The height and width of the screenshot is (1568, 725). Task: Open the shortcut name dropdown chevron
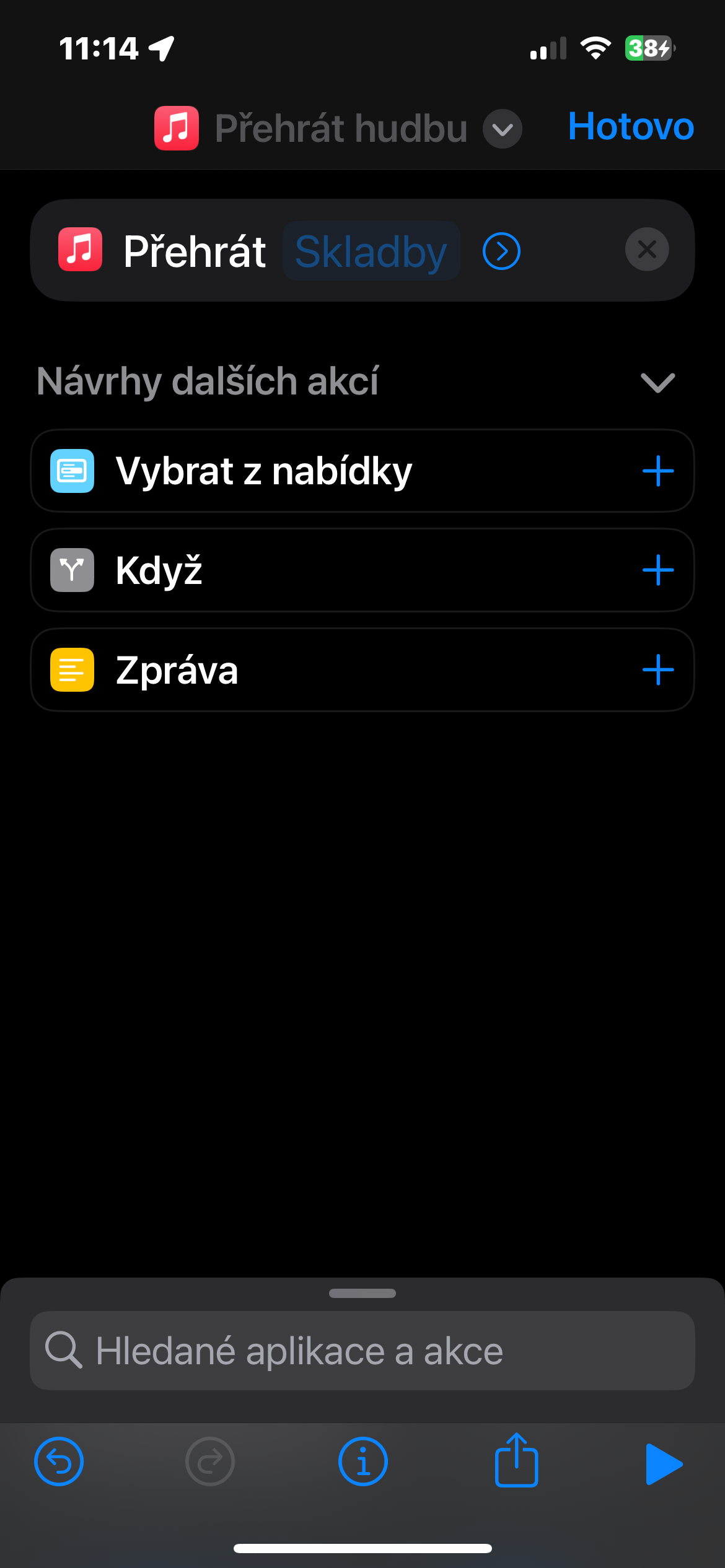point(502,129)
